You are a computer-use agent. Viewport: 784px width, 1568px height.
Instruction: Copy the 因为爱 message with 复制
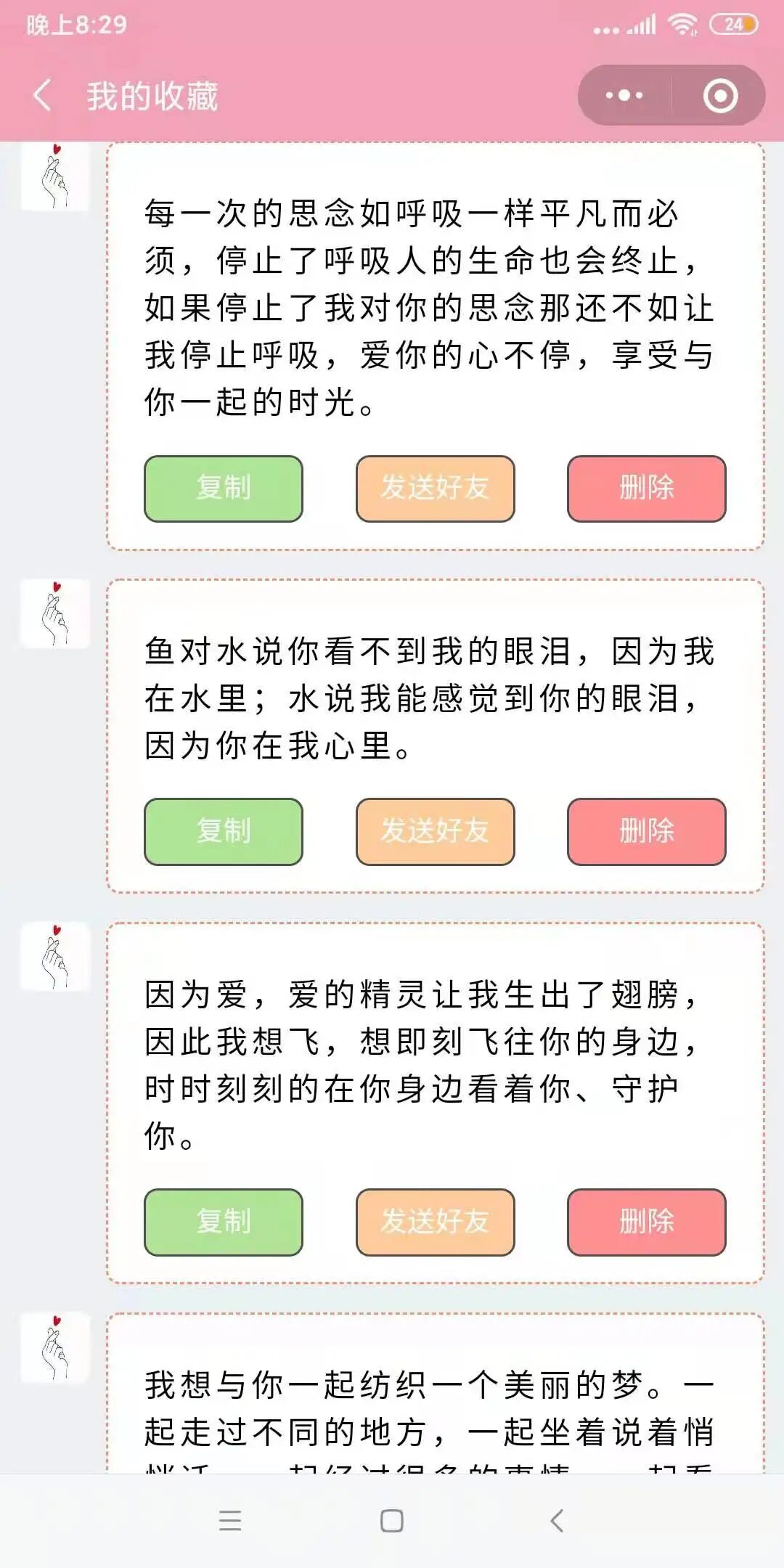click(224, 1222)
